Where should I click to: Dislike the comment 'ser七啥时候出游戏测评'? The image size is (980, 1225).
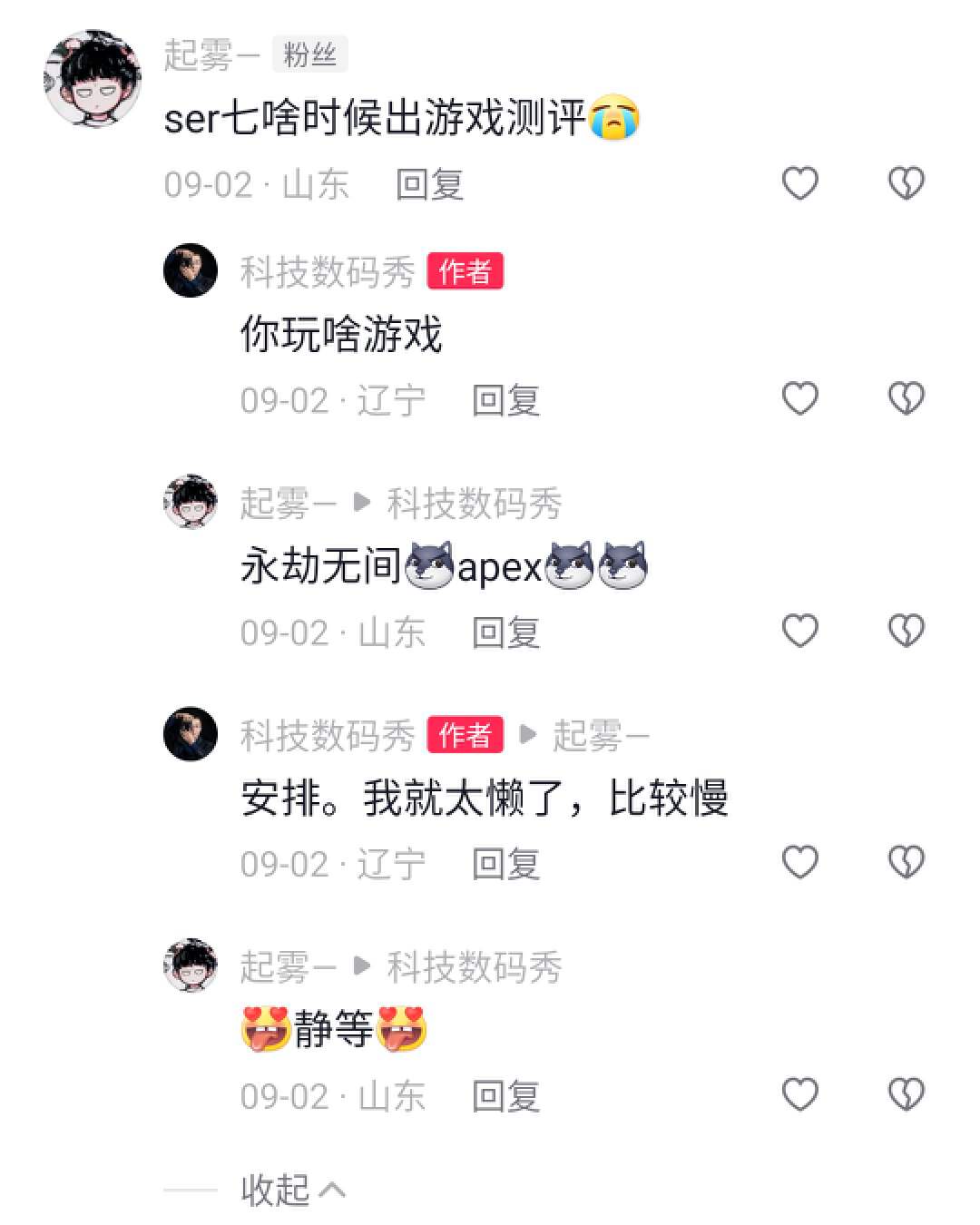coord(906,184)
